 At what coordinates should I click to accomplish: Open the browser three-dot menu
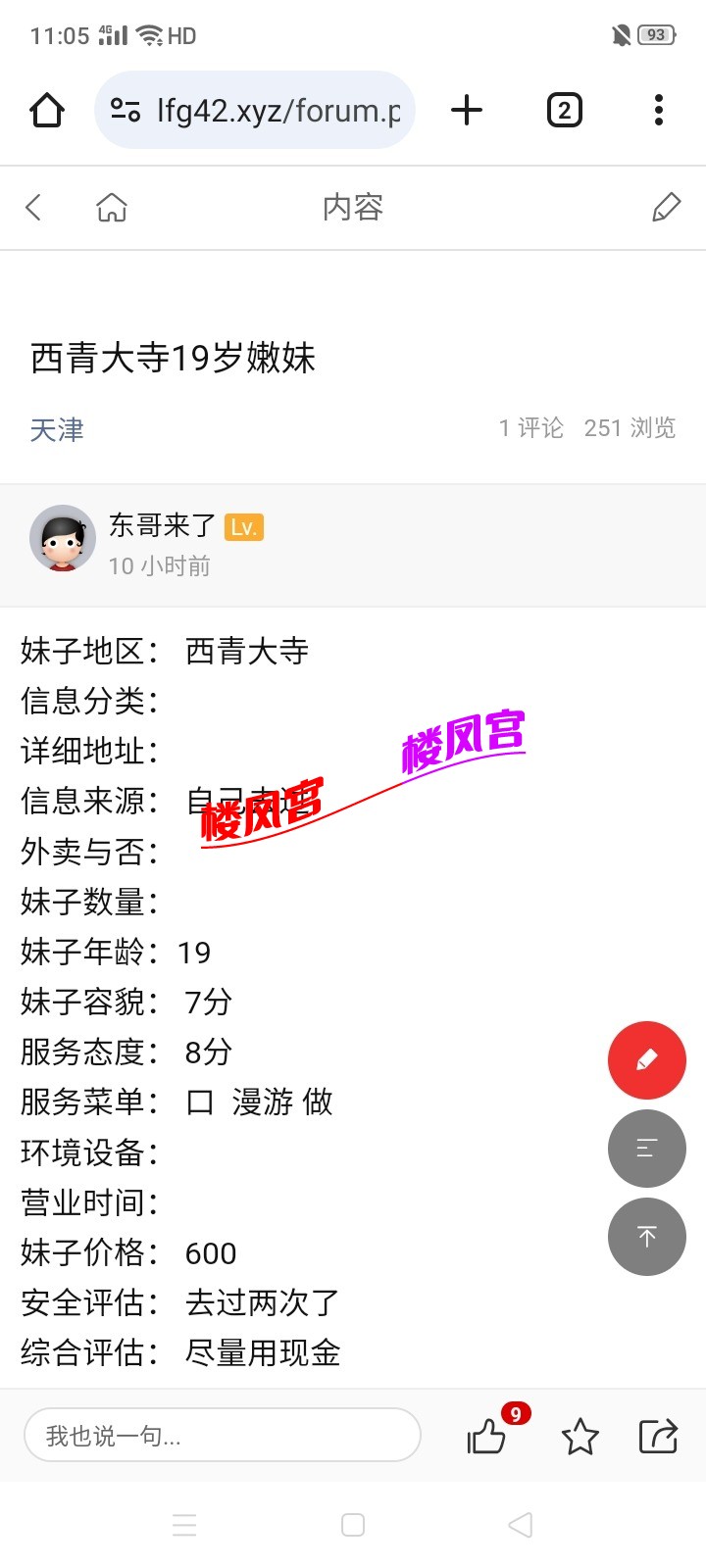(x=657, y=110)
